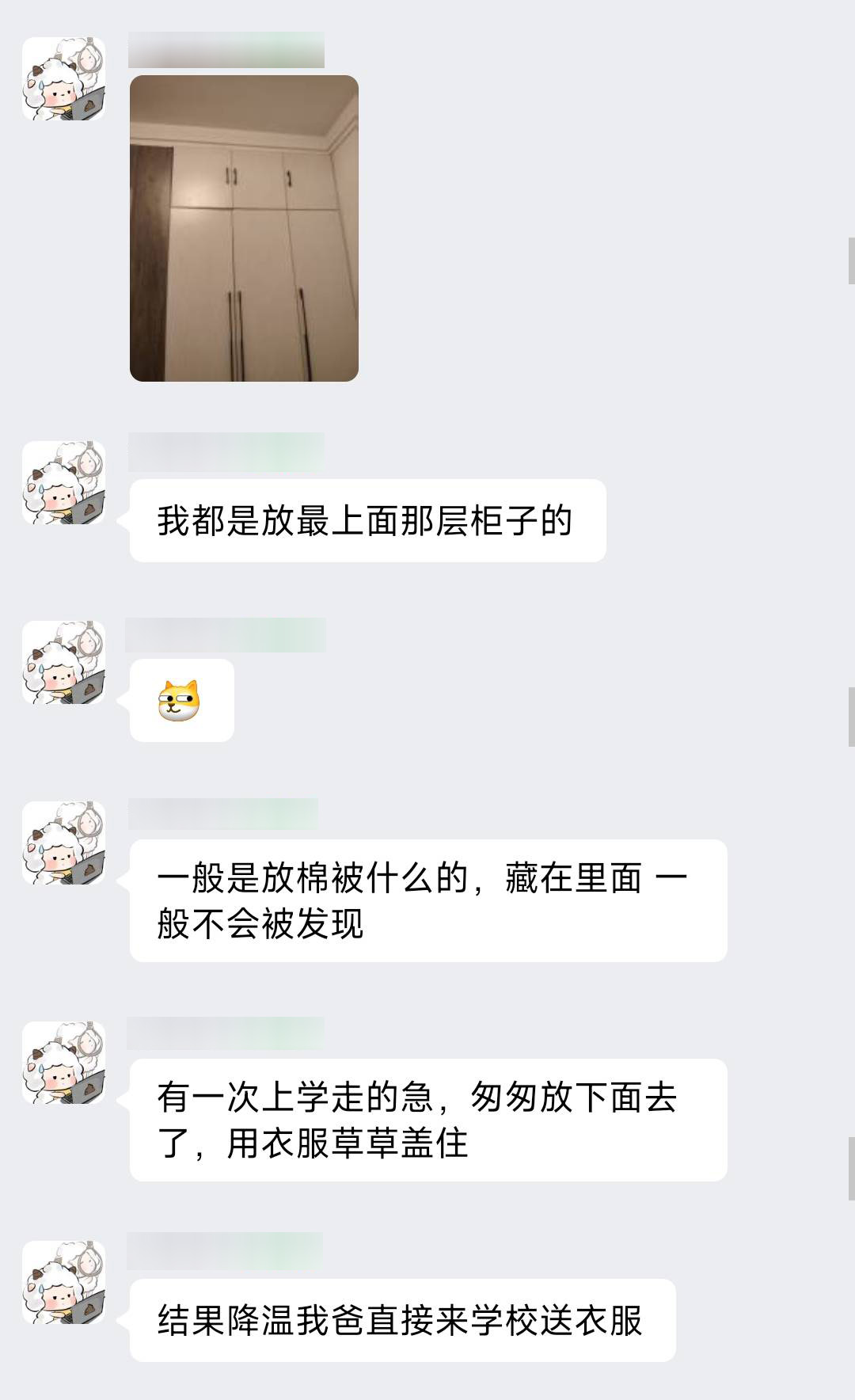
Task: Tap the avatar beside the doge emoji message
Action: (x=64, y=663)
